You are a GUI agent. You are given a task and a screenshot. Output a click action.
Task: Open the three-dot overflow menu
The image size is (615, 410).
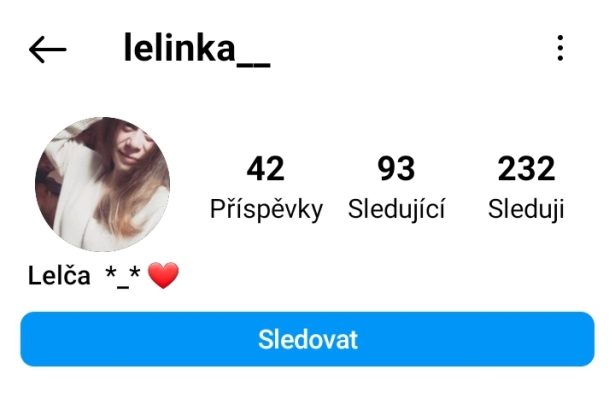click(x=560, y=48)
